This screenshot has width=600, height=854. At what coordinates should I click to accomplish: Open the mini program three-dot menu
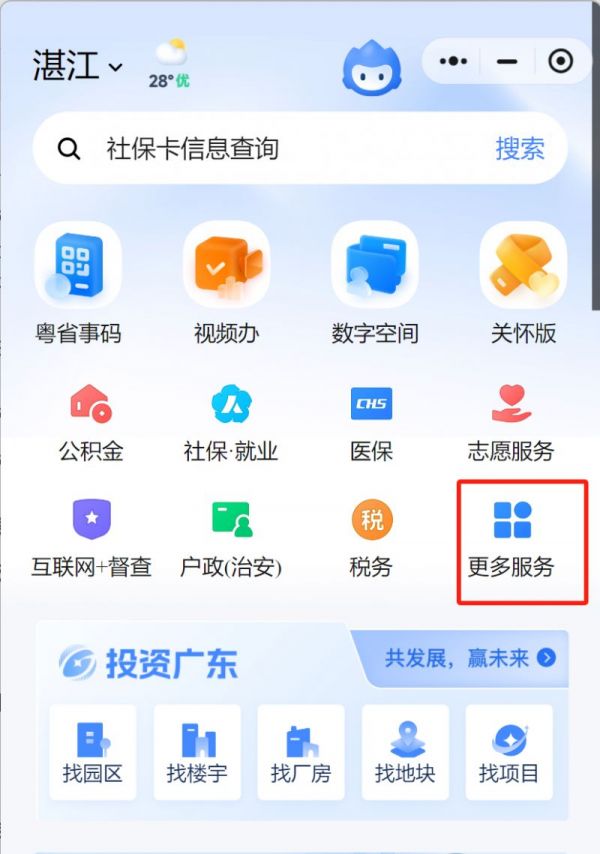click(x=453, y=62)
